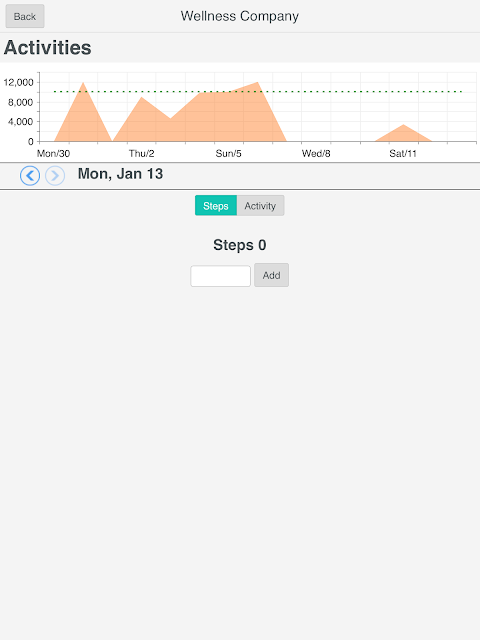Image resolution: width=480 pixels, height=640 pixels.
Task: Go back using the Back button
Action: [25, 16]
